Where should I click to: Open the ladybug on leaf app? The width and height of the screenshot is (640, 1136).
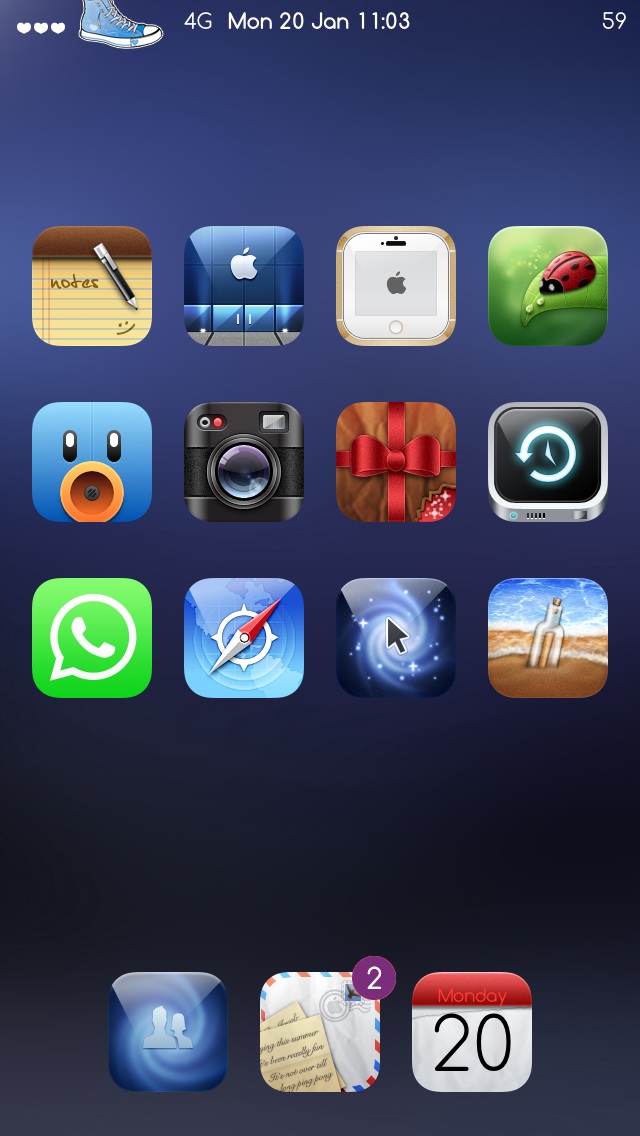click(x=548, y=285)
